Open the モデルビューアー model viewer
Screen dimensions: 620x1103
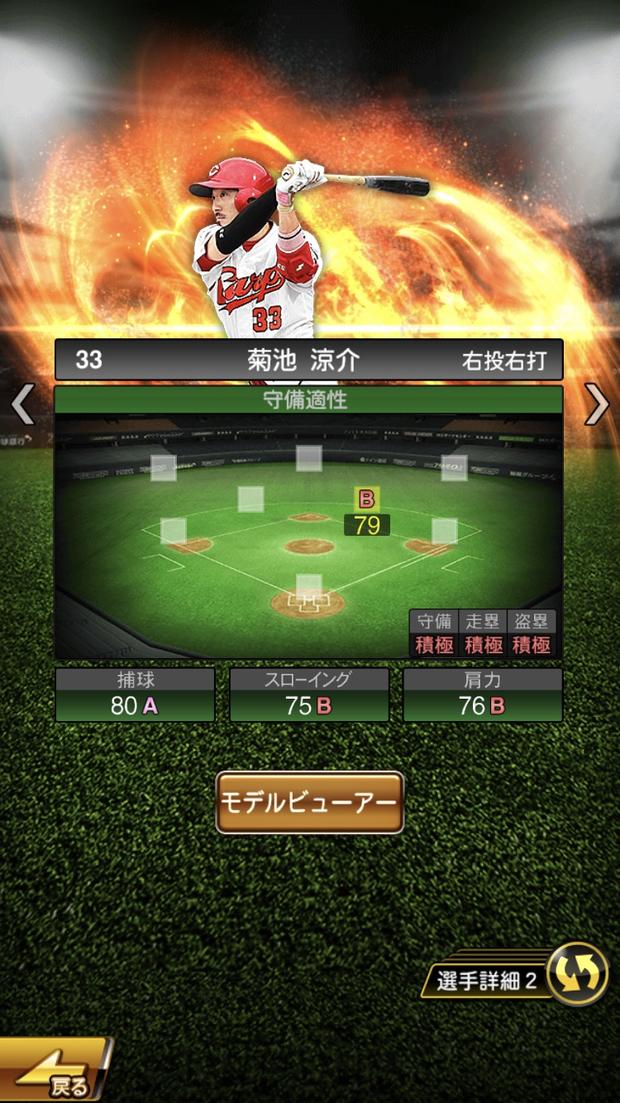point(309,802)
